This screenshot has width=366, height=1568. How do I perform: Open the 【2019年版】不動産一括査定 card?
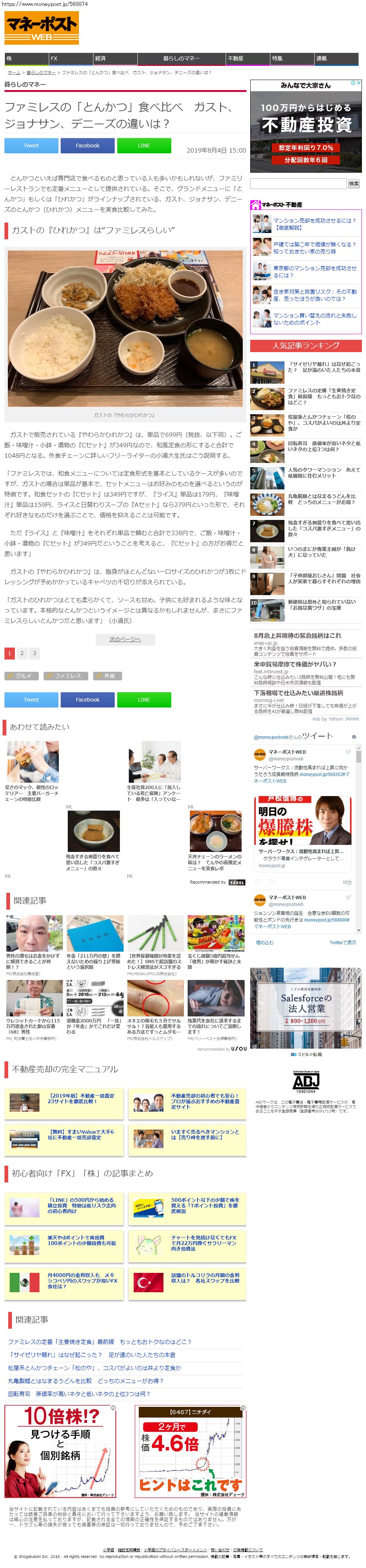point(64,1103)
